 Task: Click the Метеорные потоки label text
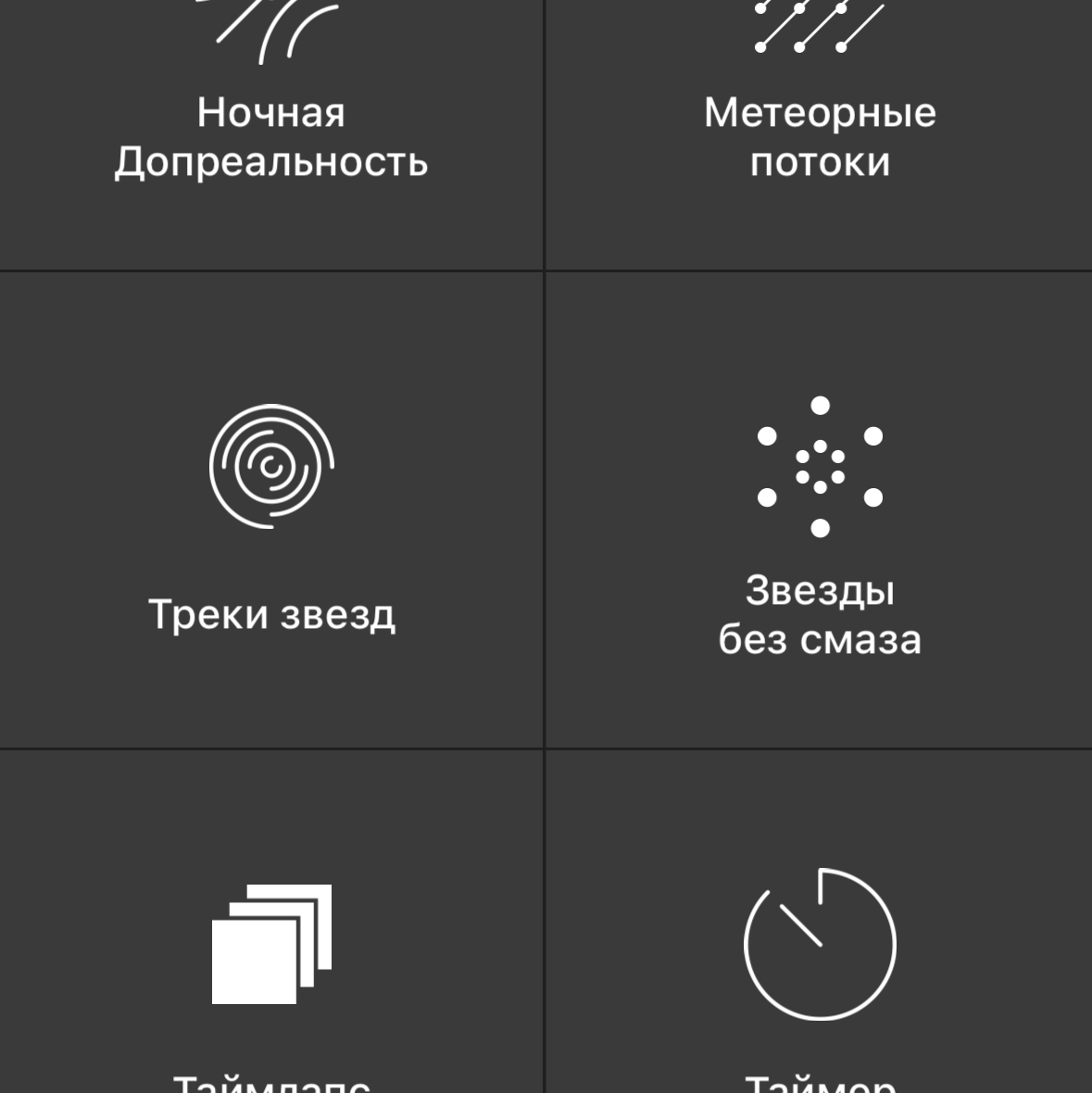(x=819, y=135)
